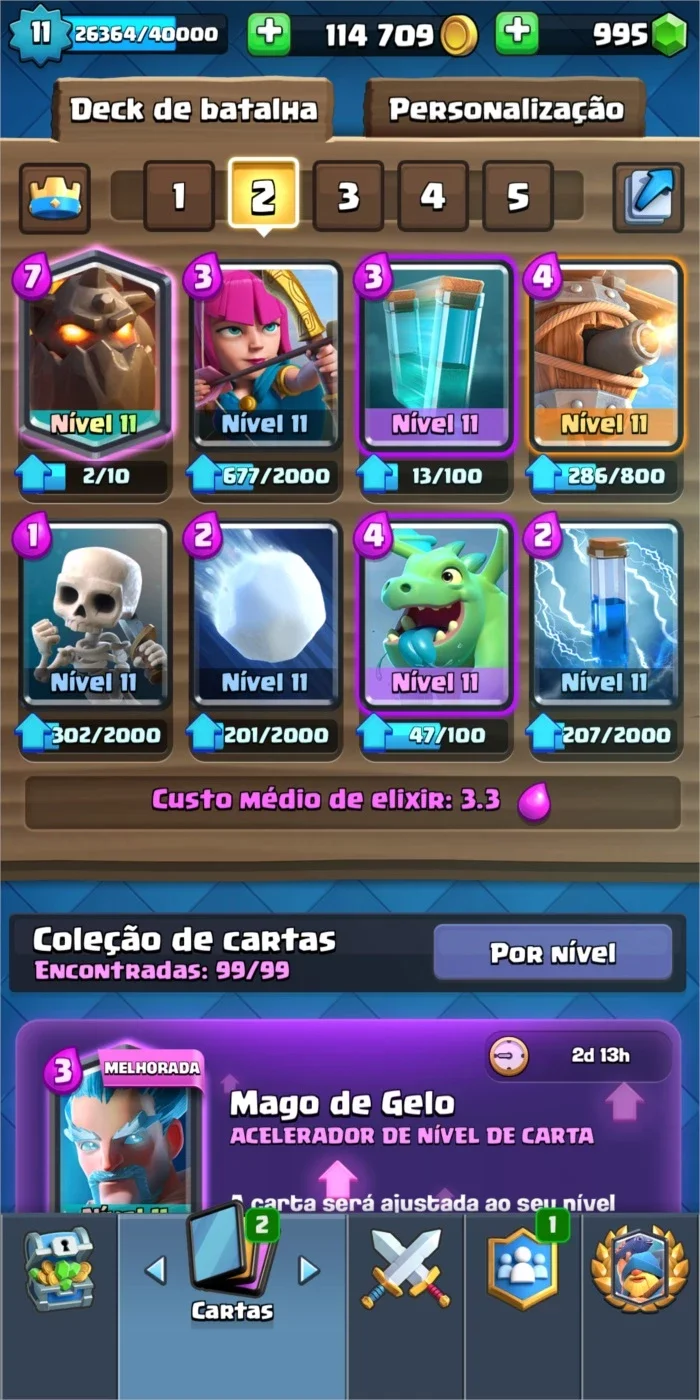Viewport: 700px width, 1400px height.
Task: Change sorting with Por nível button
Action: 553,952
